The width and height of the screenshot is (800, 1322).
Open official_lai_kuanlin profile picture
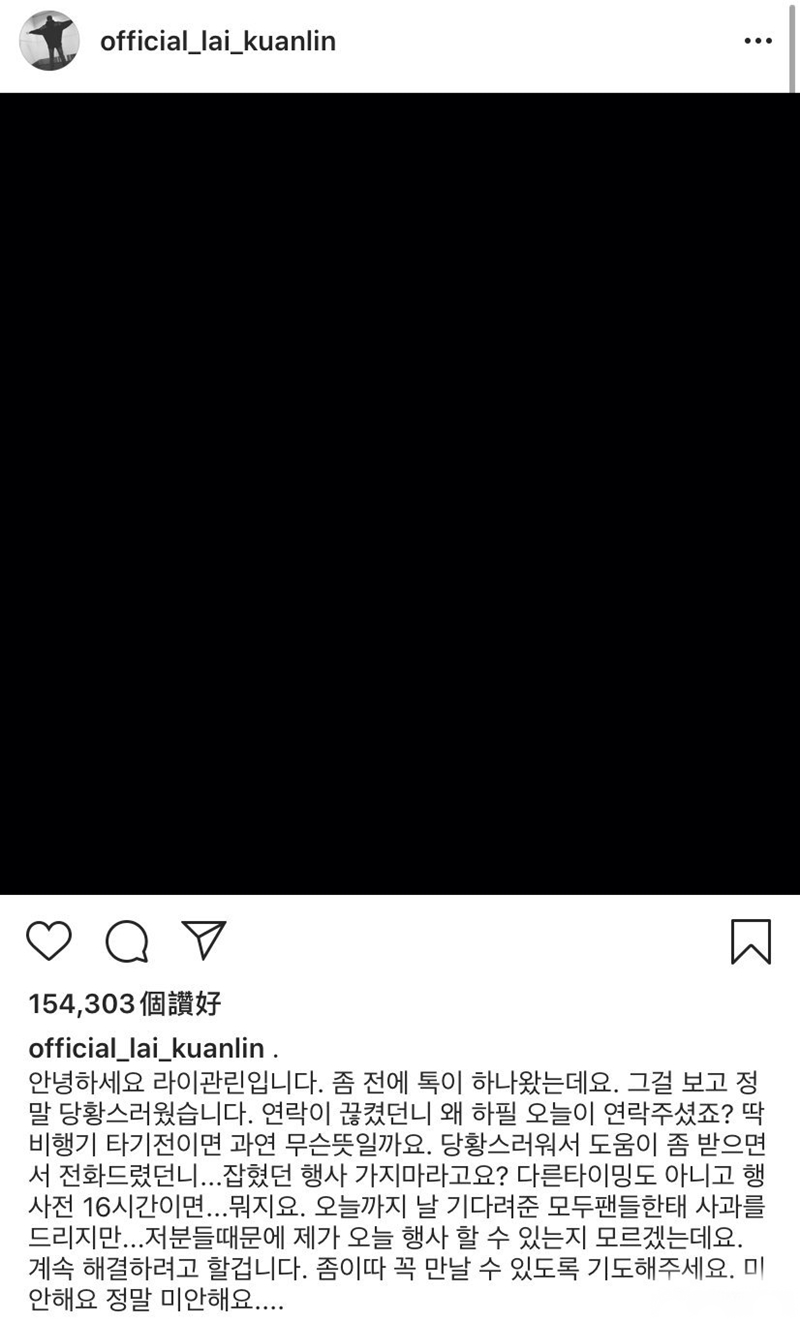click(x=49, y=41)
